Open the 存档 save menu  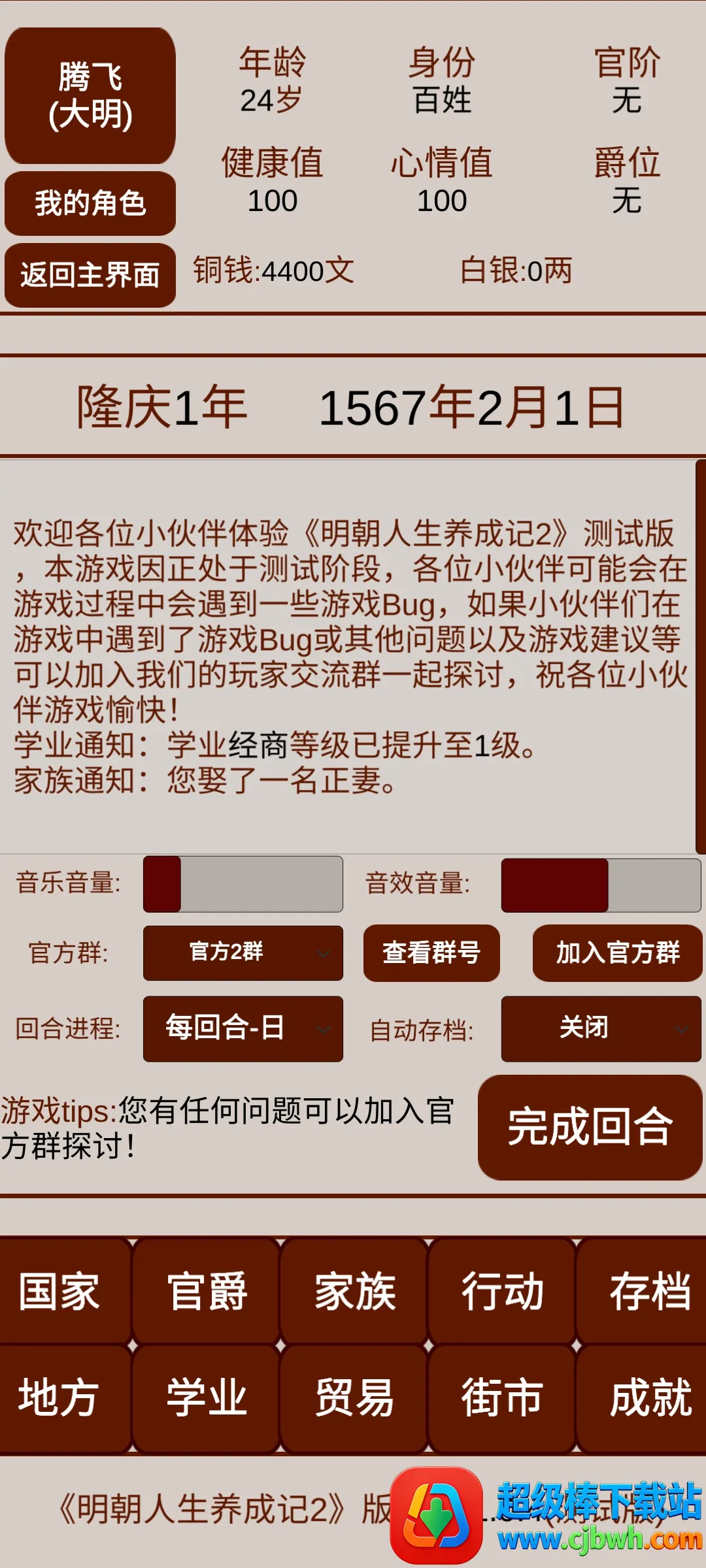[x=647, y=1291]
